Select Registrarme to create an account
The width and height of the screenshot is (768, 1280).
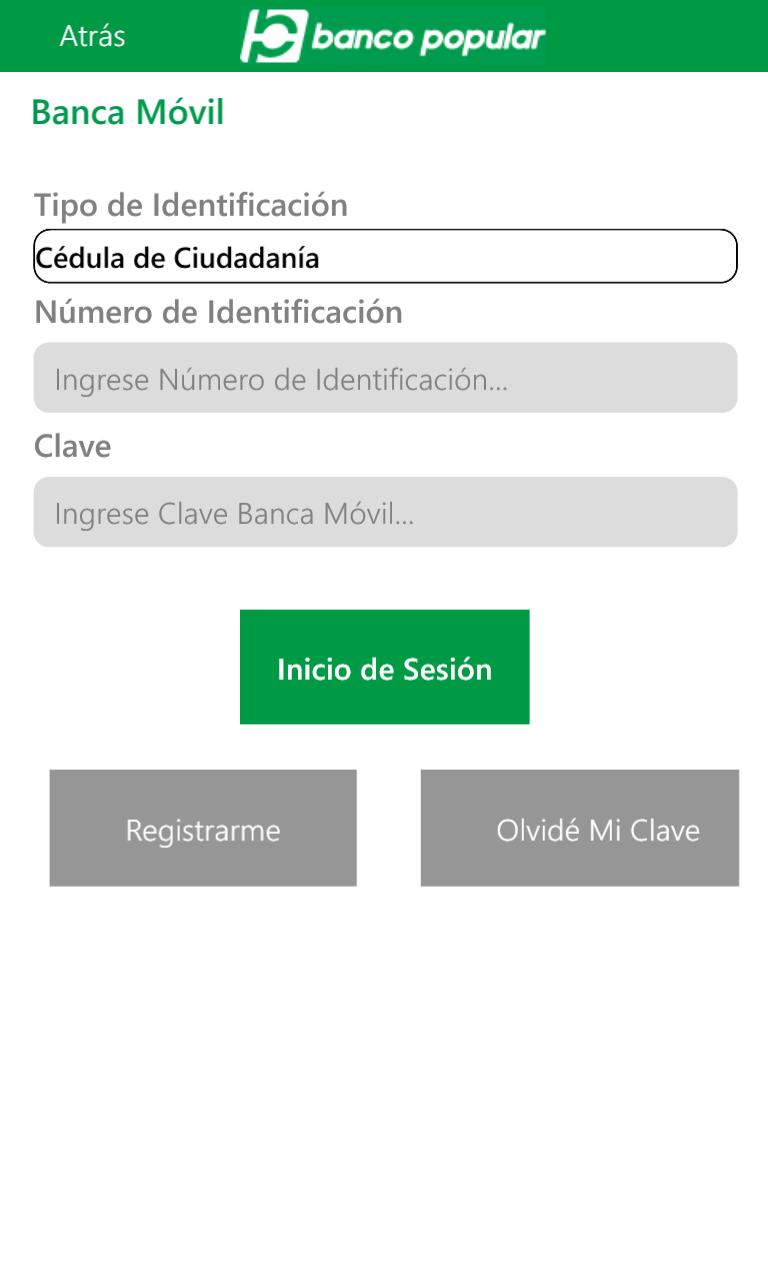[x=203, y=828]
